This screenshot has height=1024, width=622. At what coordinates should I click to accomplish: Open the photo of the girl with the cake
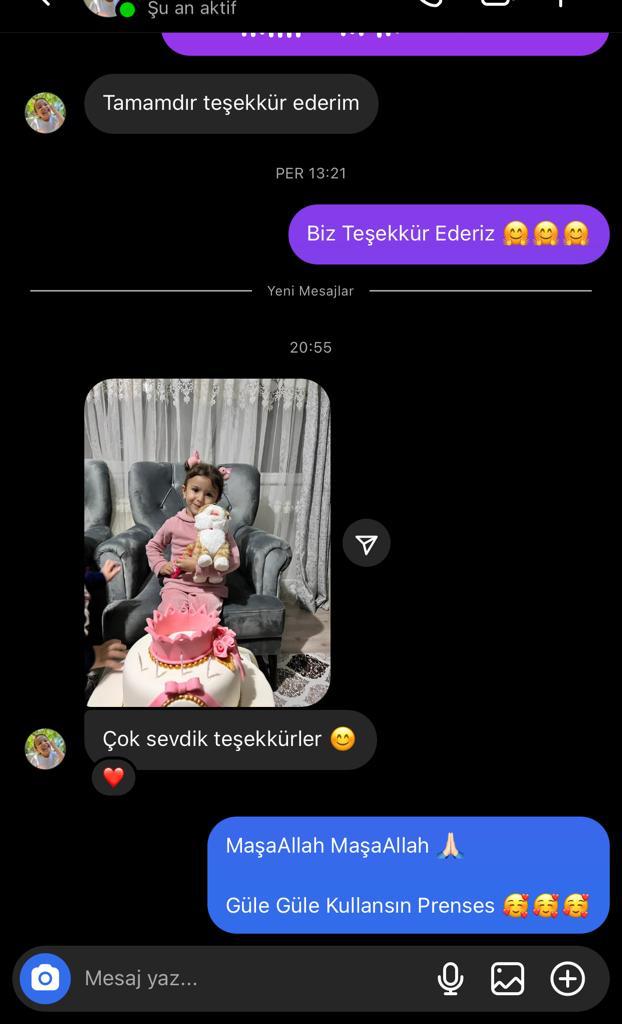coord(207,543)
